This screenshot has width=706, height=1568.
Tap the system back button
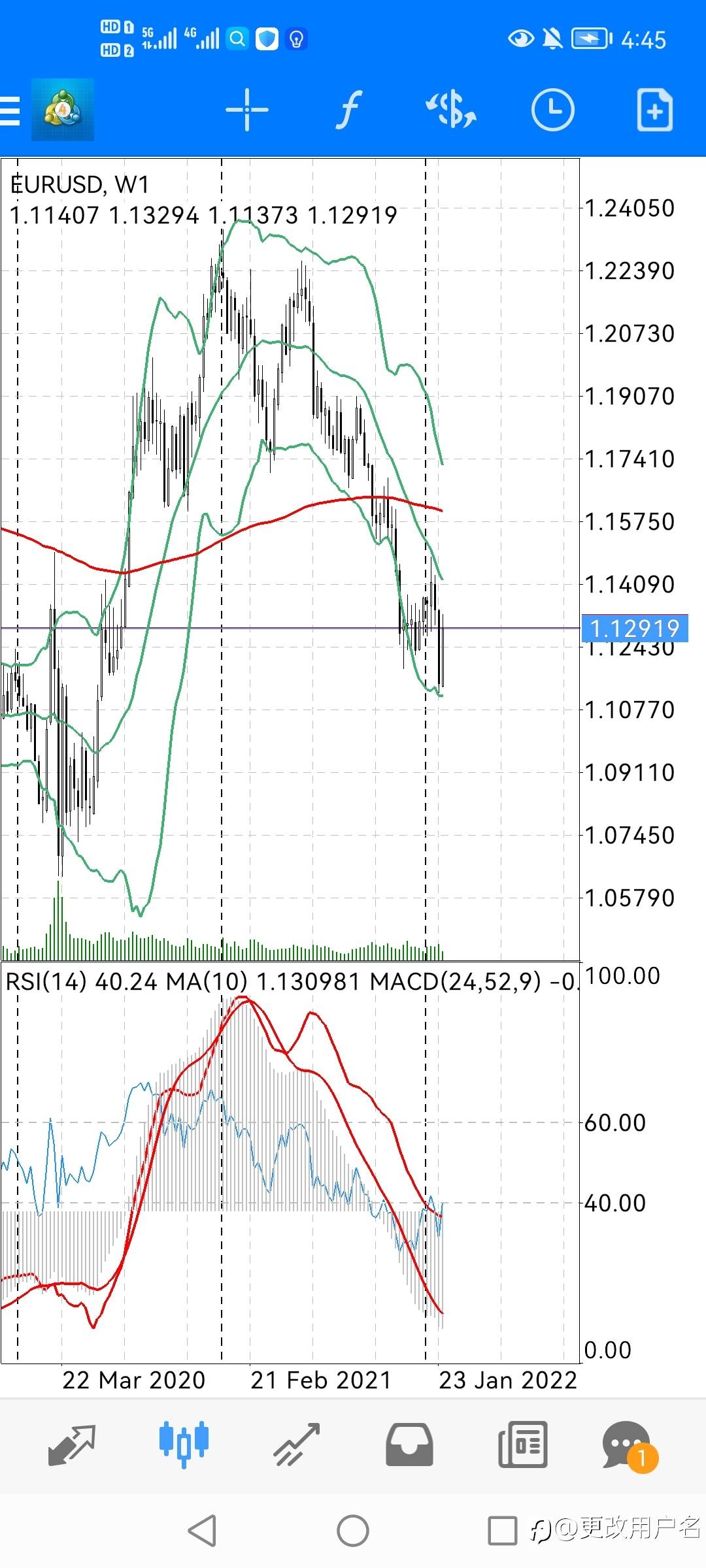(x=202, y=1530)
